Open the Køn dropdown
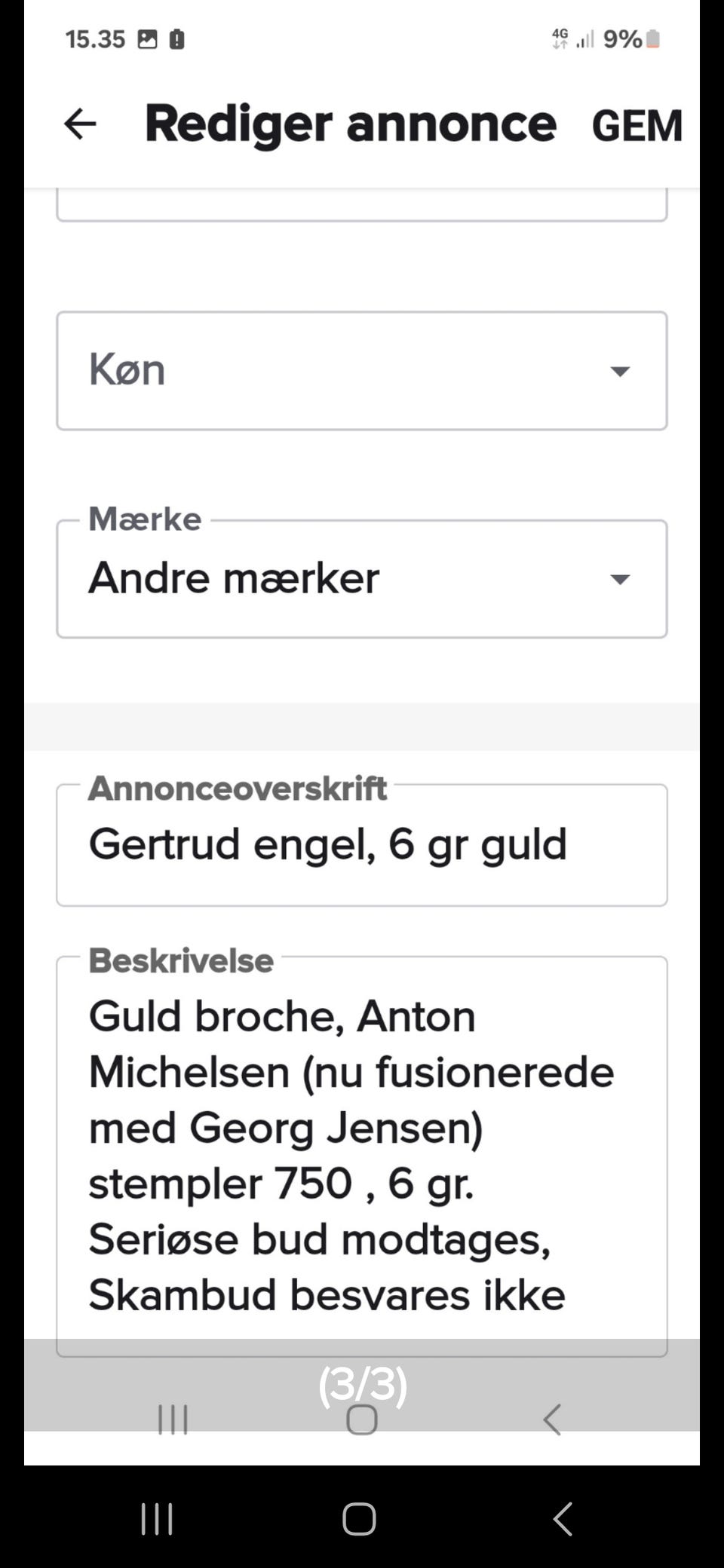This screenshot has width=724, height=1568. click(362, 369)
